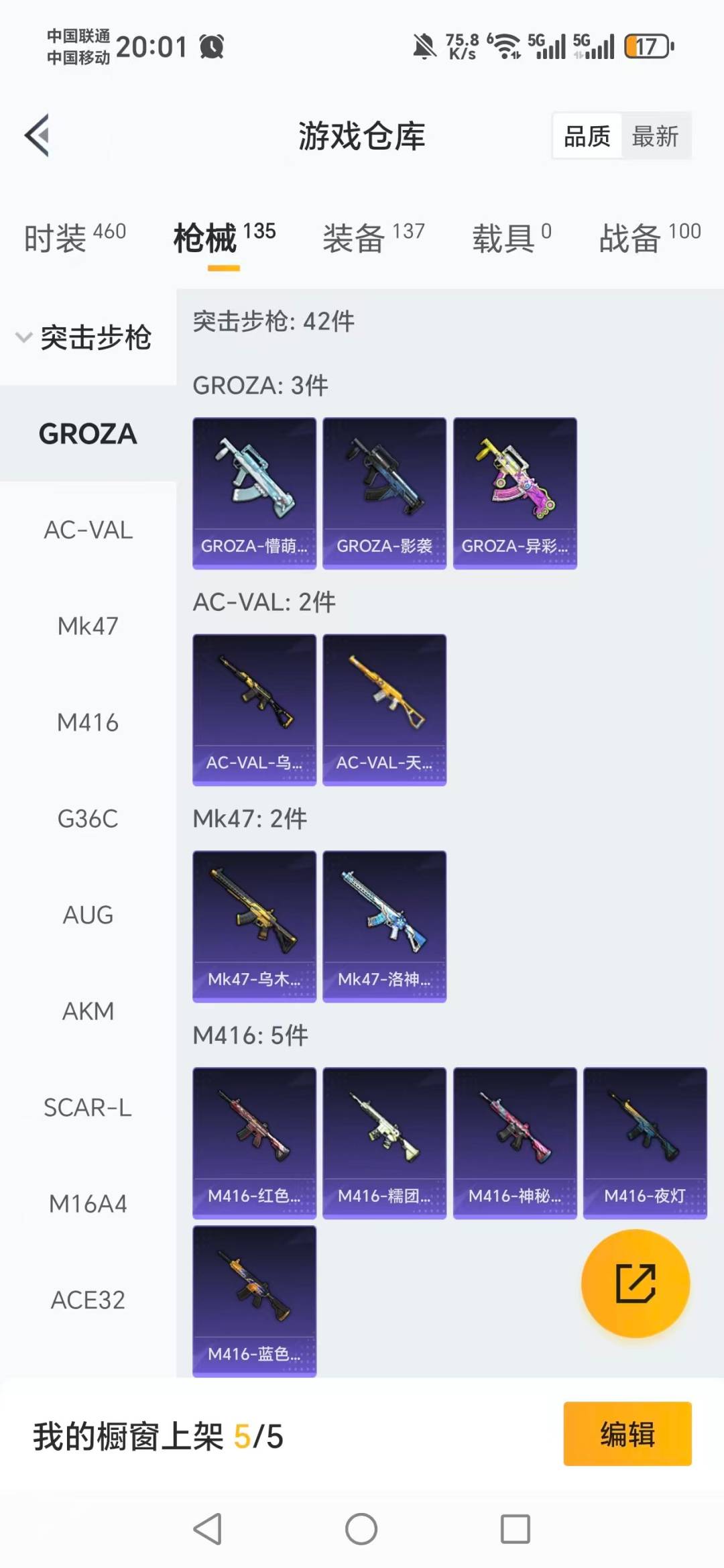
Task: Open the 战备 tab
Action: tap(649, 238)
